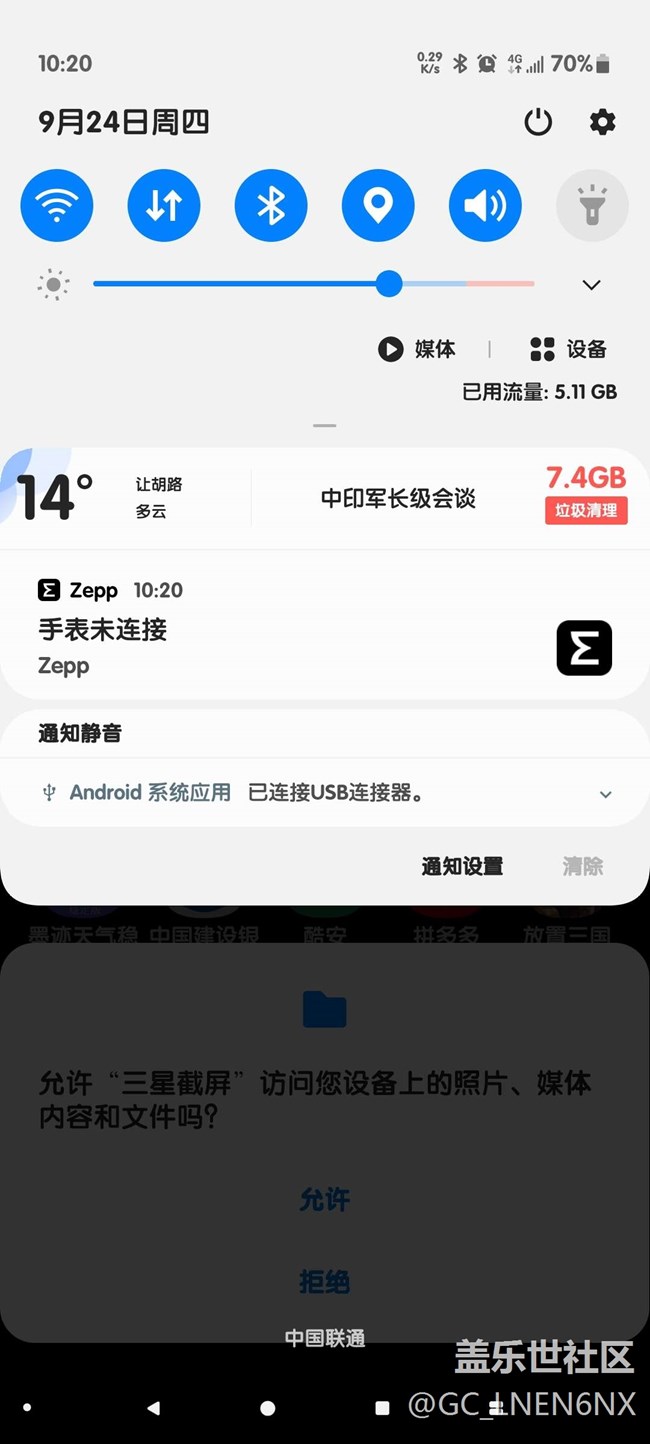Open the 媒体 media panel
This screenshot has height=1444, width=650.
416,349
